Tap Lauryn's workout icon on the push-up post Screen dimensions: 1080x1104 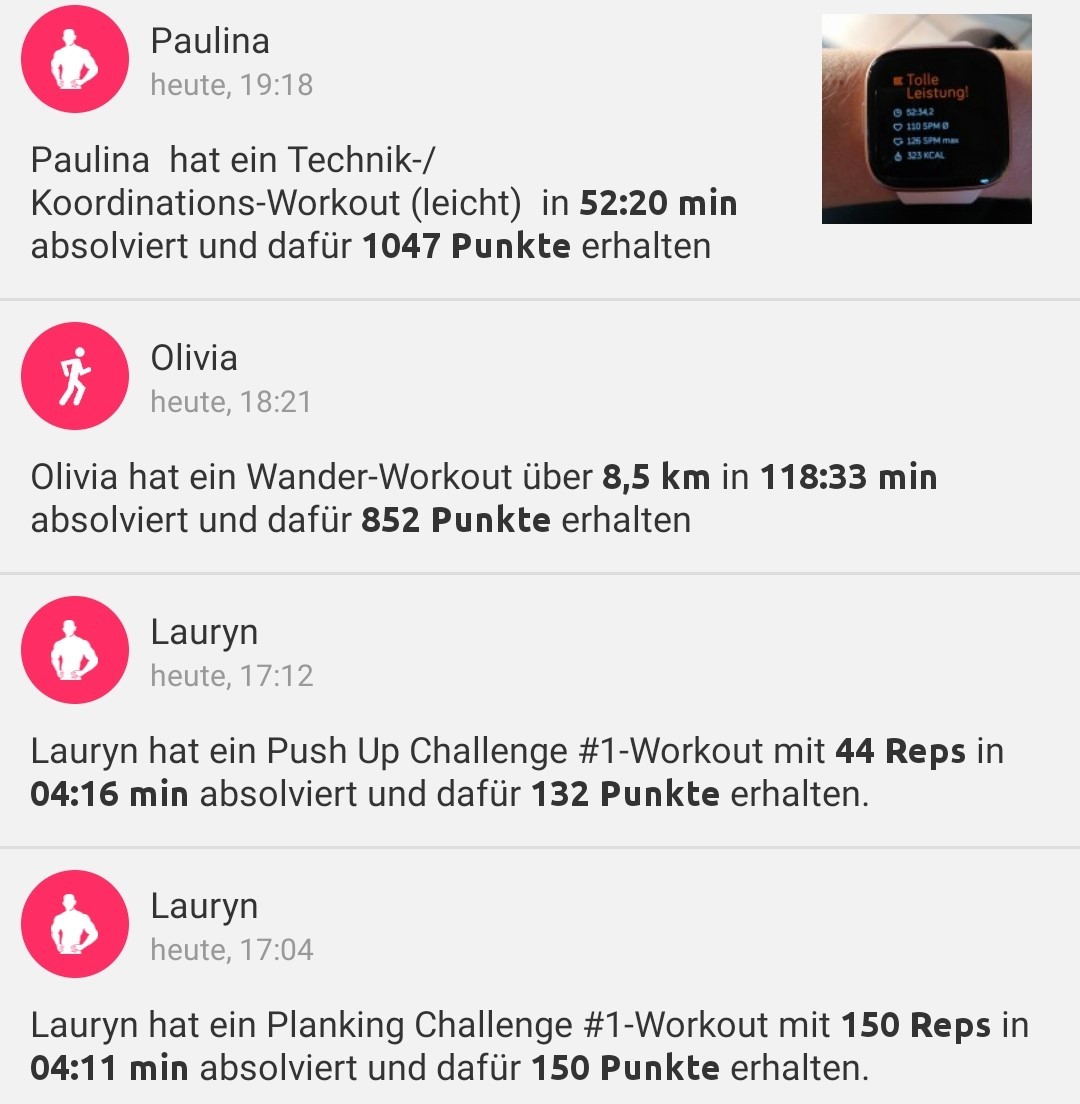pos(74,650)
